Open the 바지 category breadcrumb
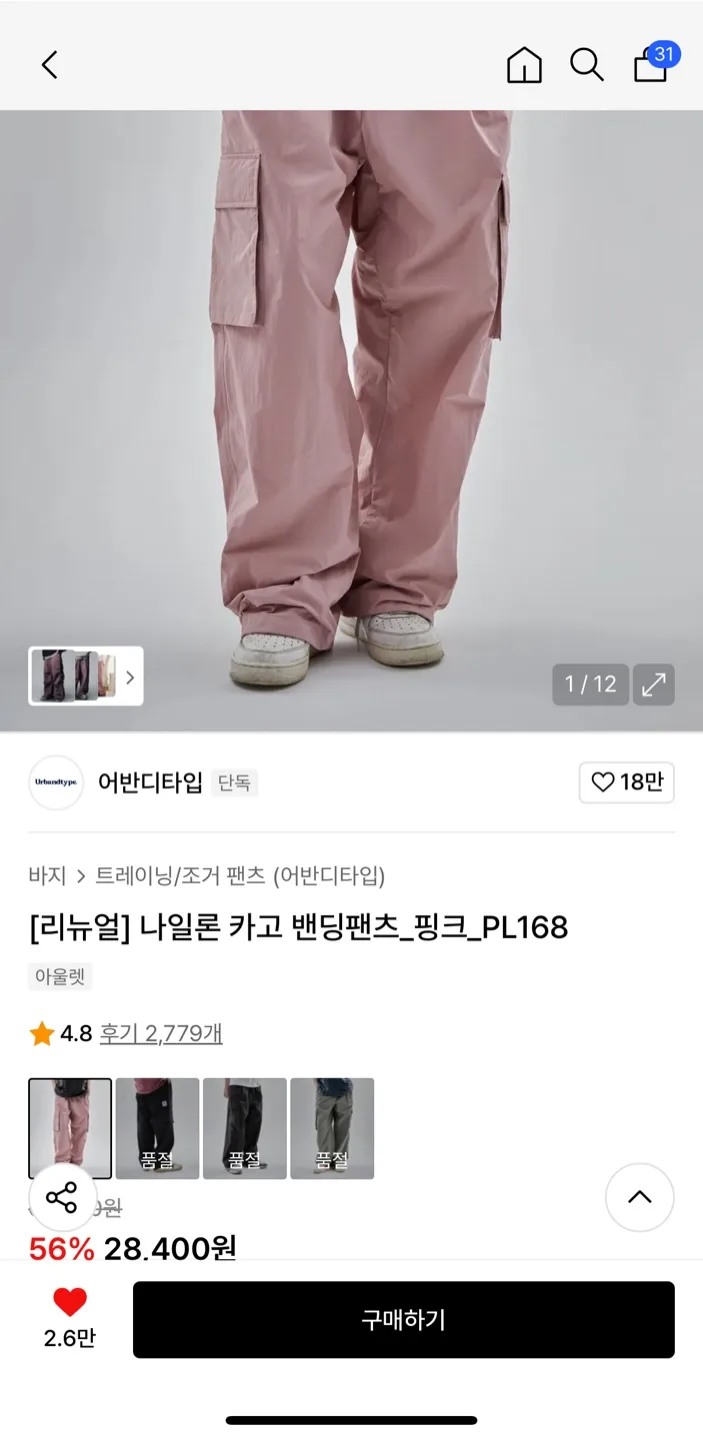The width and height of the screenshot is (703, 1440). pyautogui.click(x=47, y=876)
